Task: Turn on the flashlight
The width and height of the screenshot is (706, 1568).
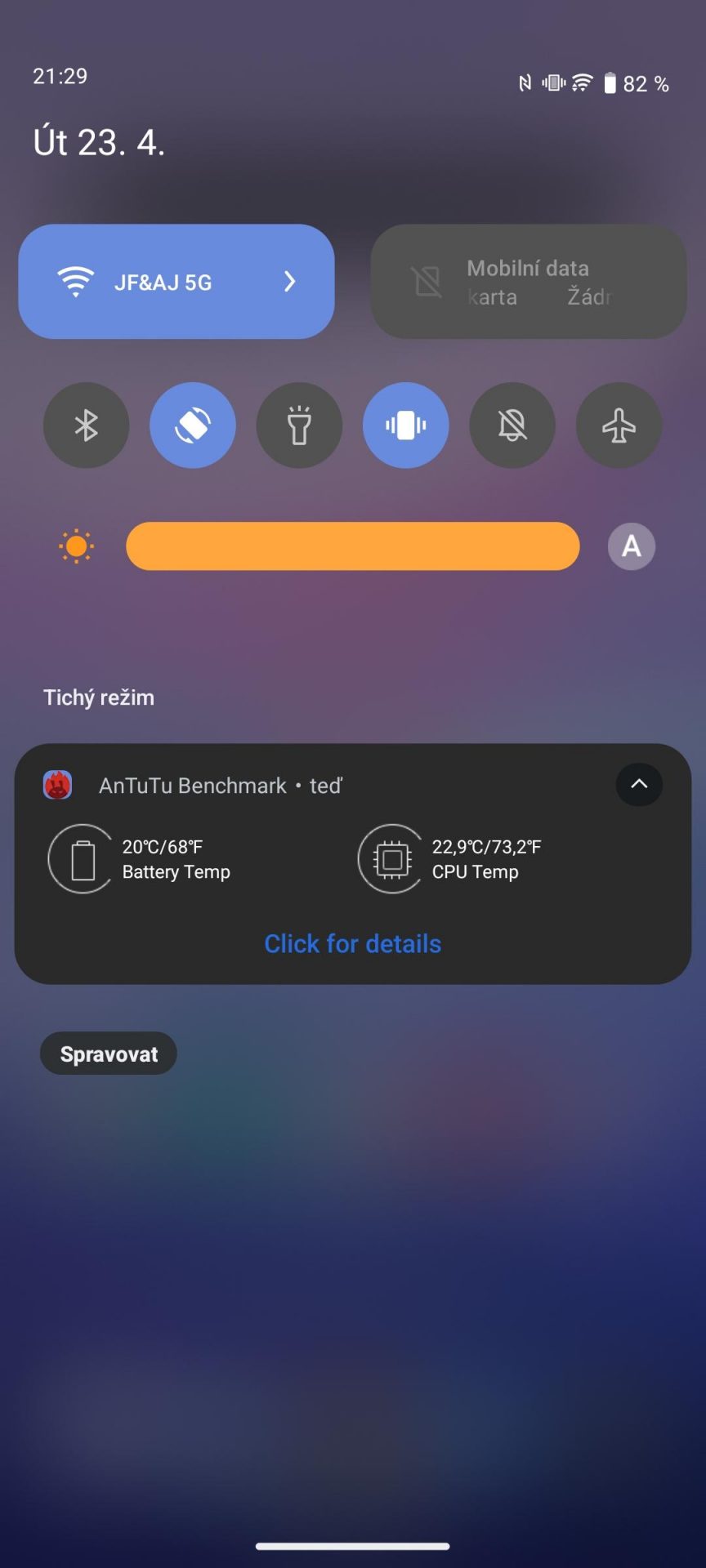Action: click(x=299, y=425)
